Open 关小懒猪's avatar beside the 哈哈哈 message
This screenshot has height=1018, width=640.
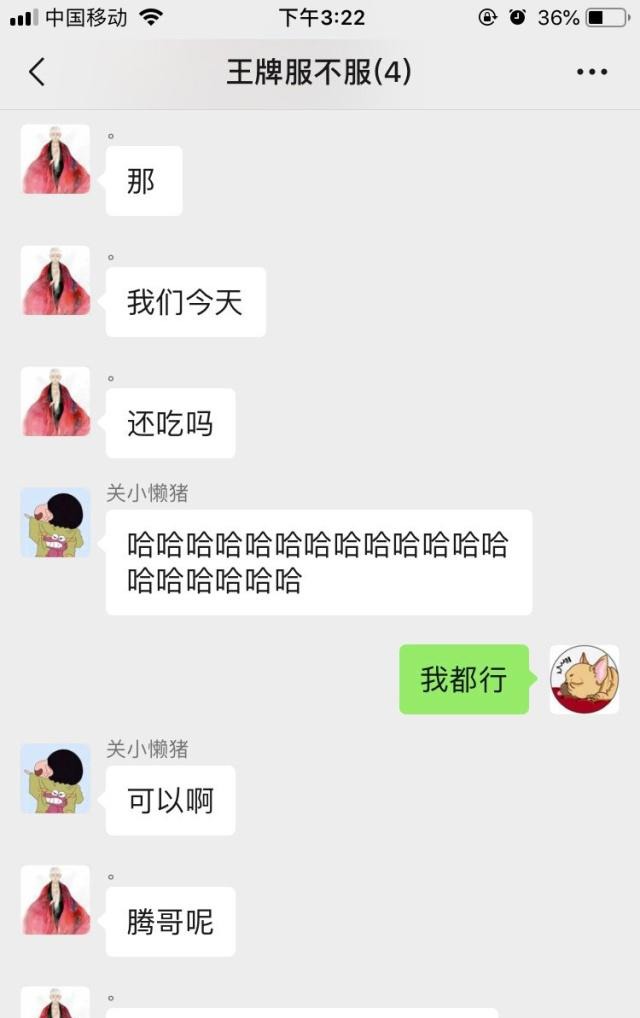tap(56, 522)
